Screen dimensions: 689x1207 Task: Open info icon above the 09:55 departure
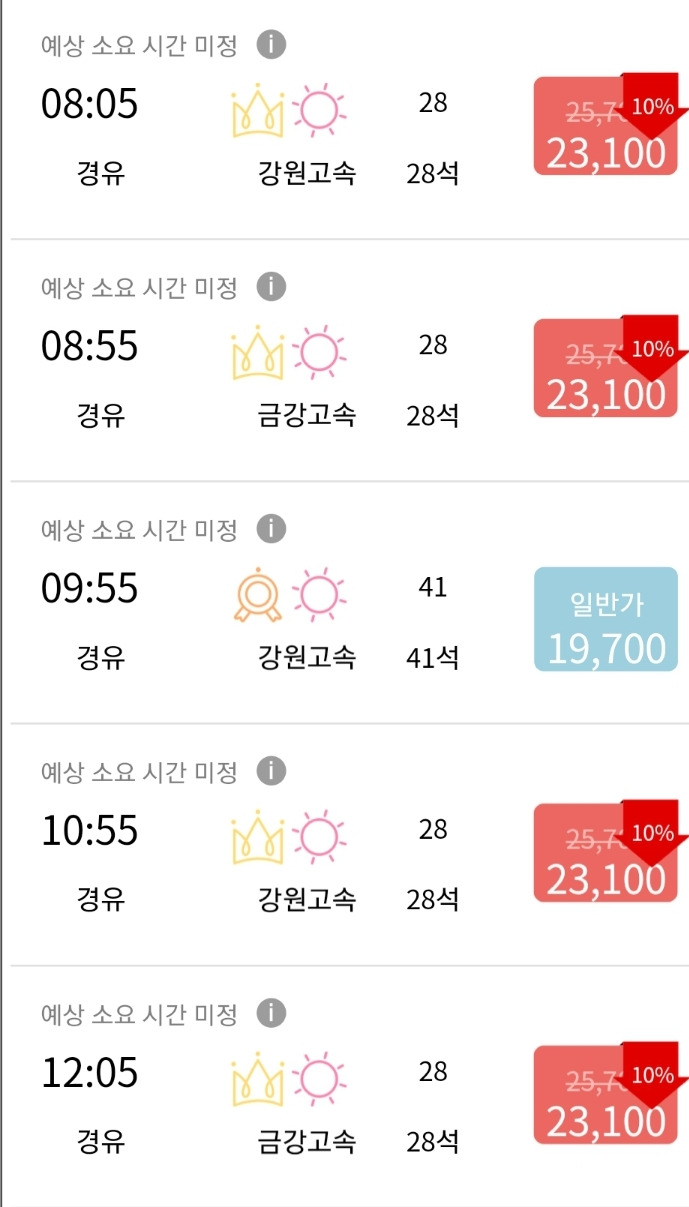point(271,529)
